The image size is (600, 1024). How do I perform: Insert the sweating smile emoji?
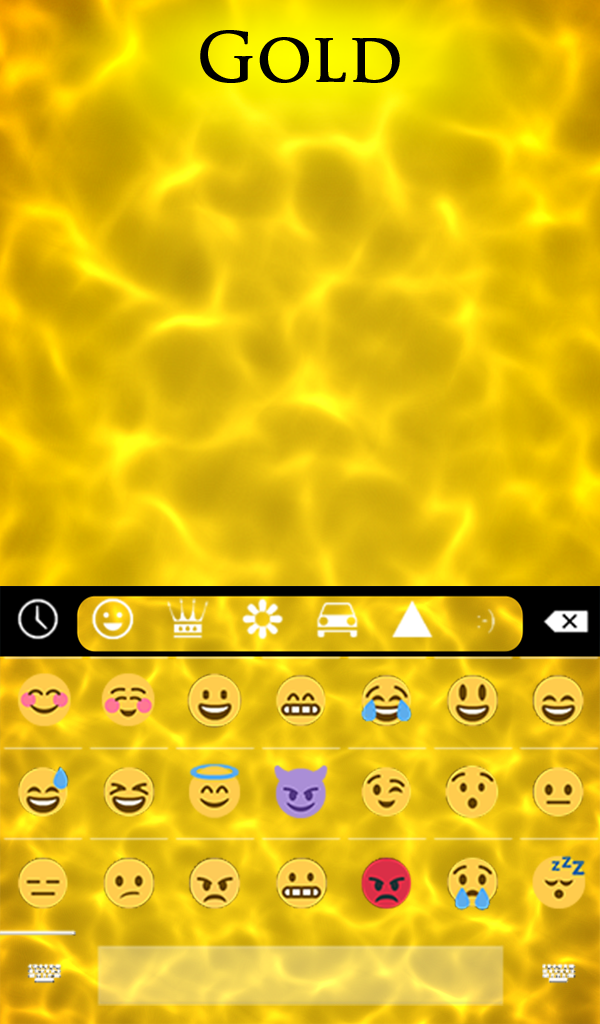click(43, 790)
